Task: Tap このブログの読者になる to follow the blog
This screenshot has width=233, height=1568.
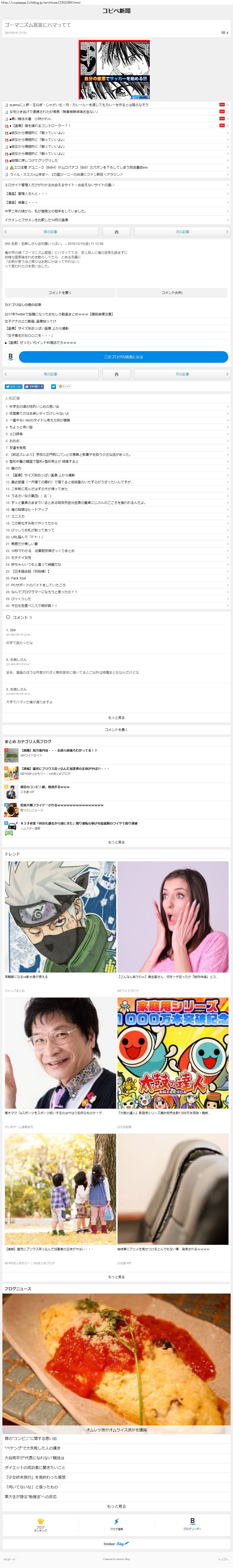Action: tap(123, 357)
